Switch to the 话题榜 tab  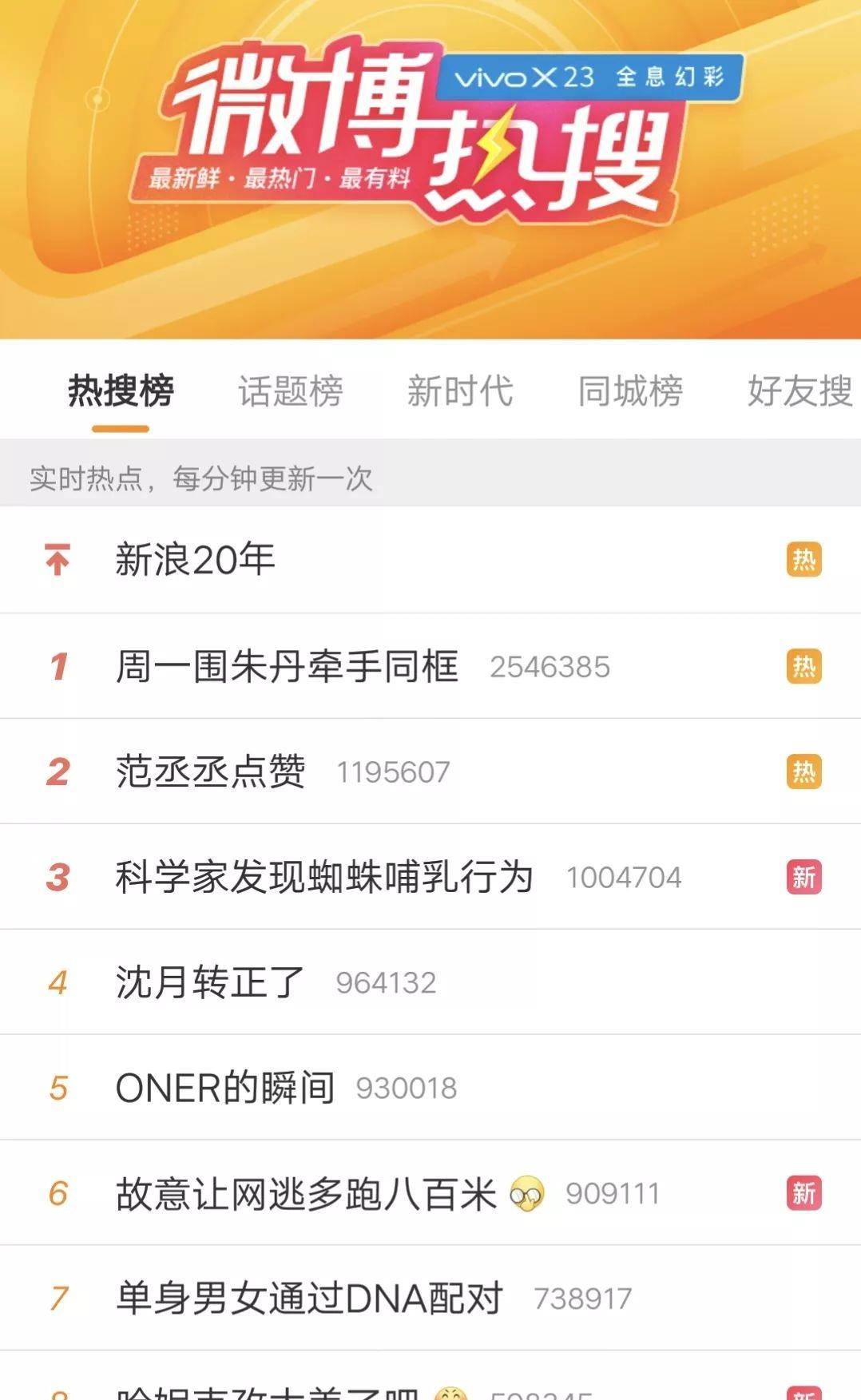(x=291, y=391)
